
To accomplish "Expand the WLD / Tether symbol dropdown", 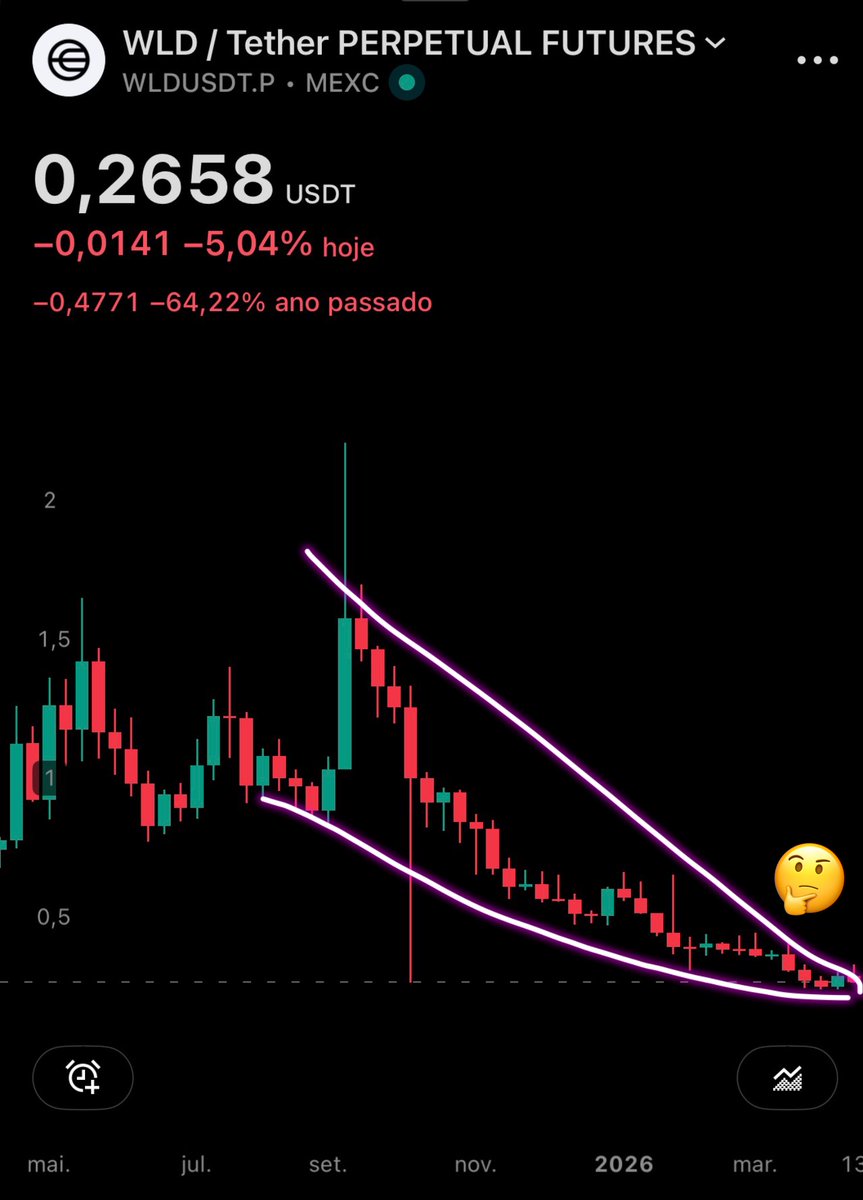I will (715, 44).
